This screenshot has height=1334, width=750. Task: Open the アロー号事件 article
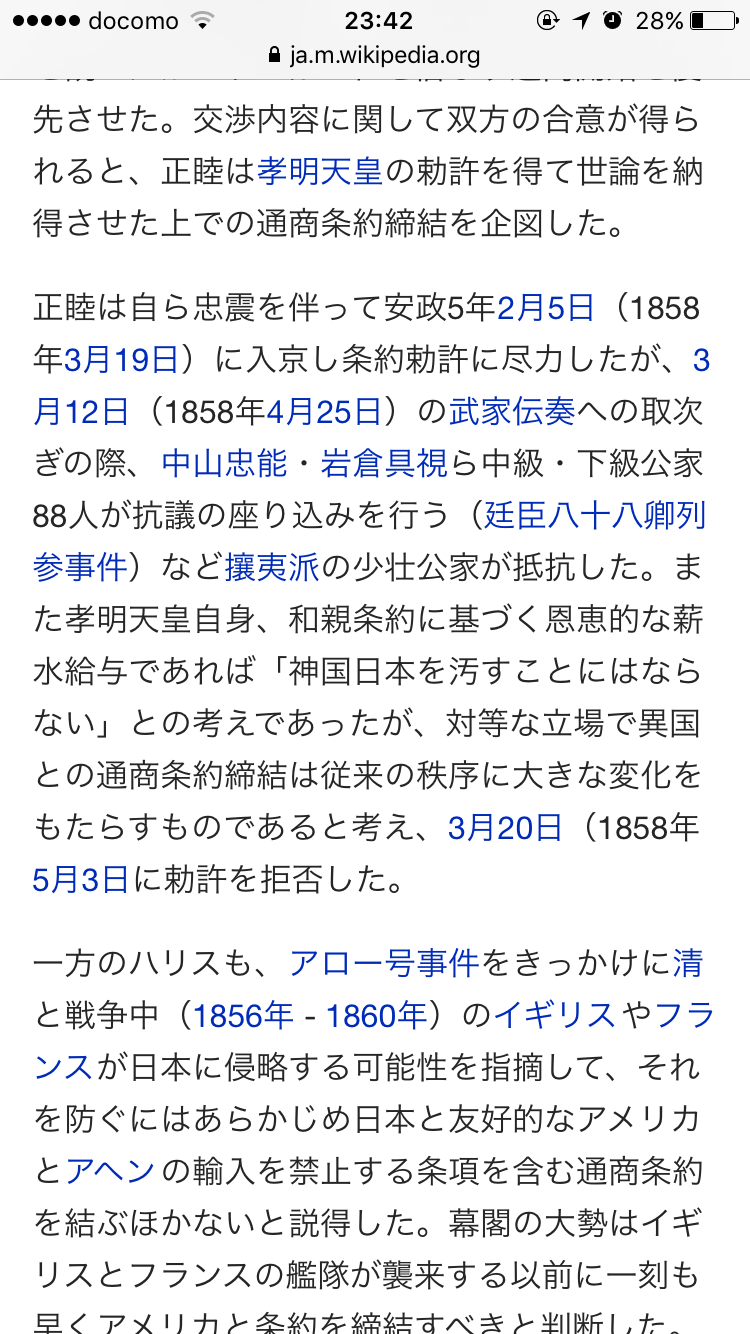[384, 963]
